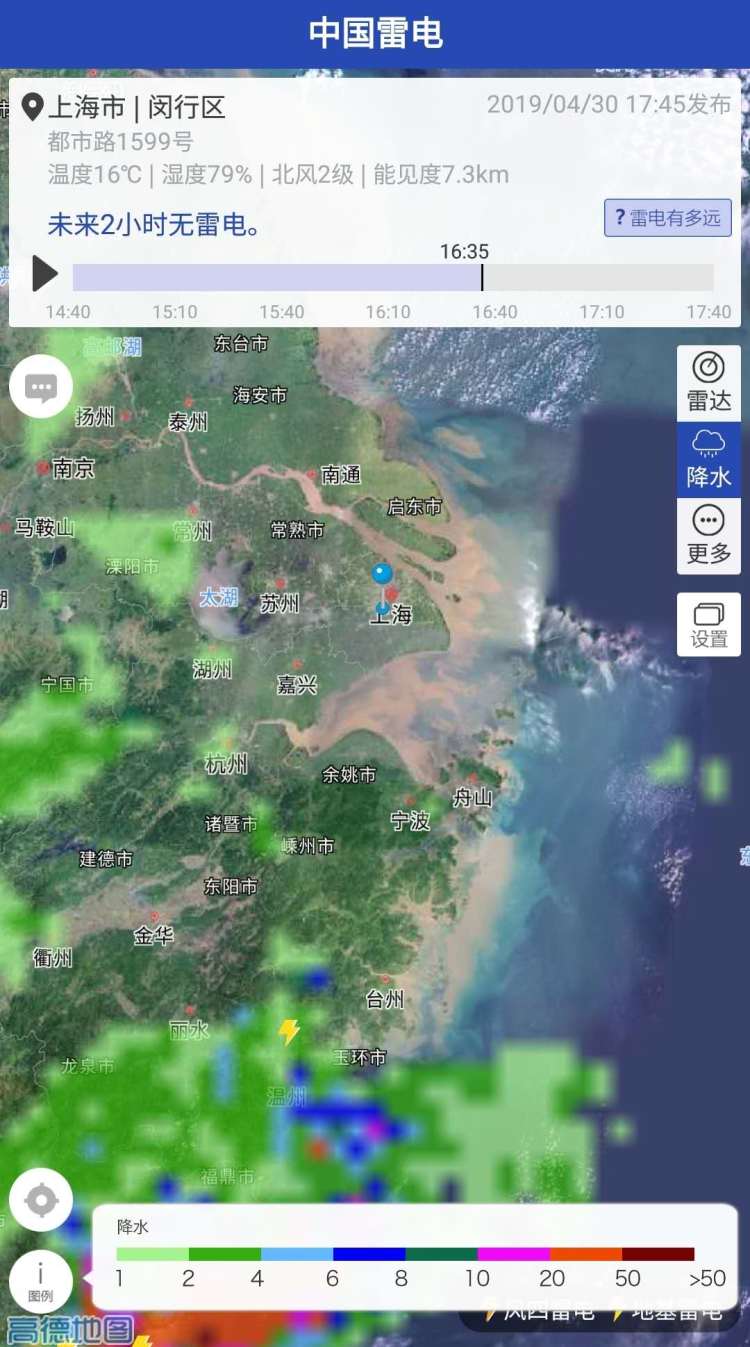Screen dimensions: 750x1347
Task: Open the chat message bubble icon
Action: coord(41,386)
